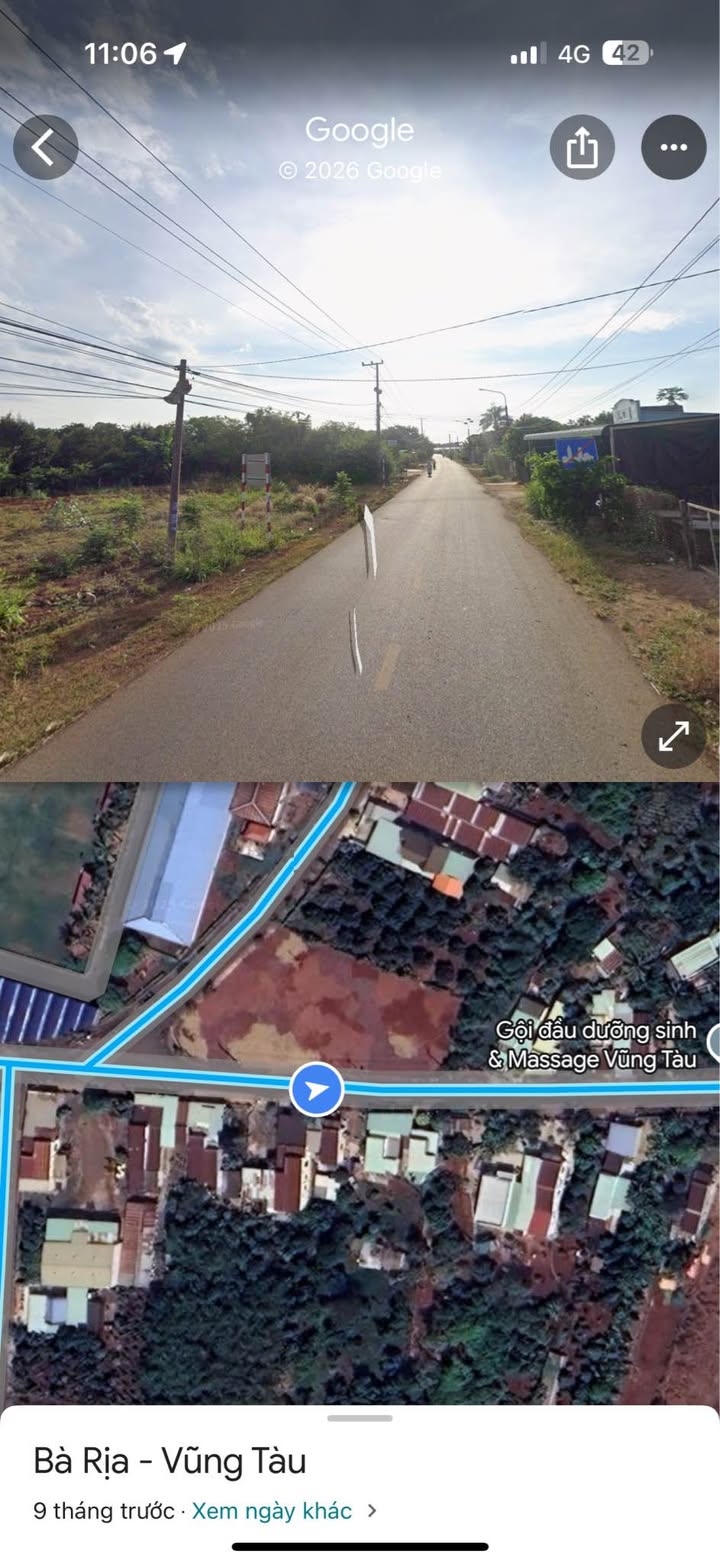Expand Street View to full screen
The width and height of the screenshot is (720, 1564).
[674, 736]
